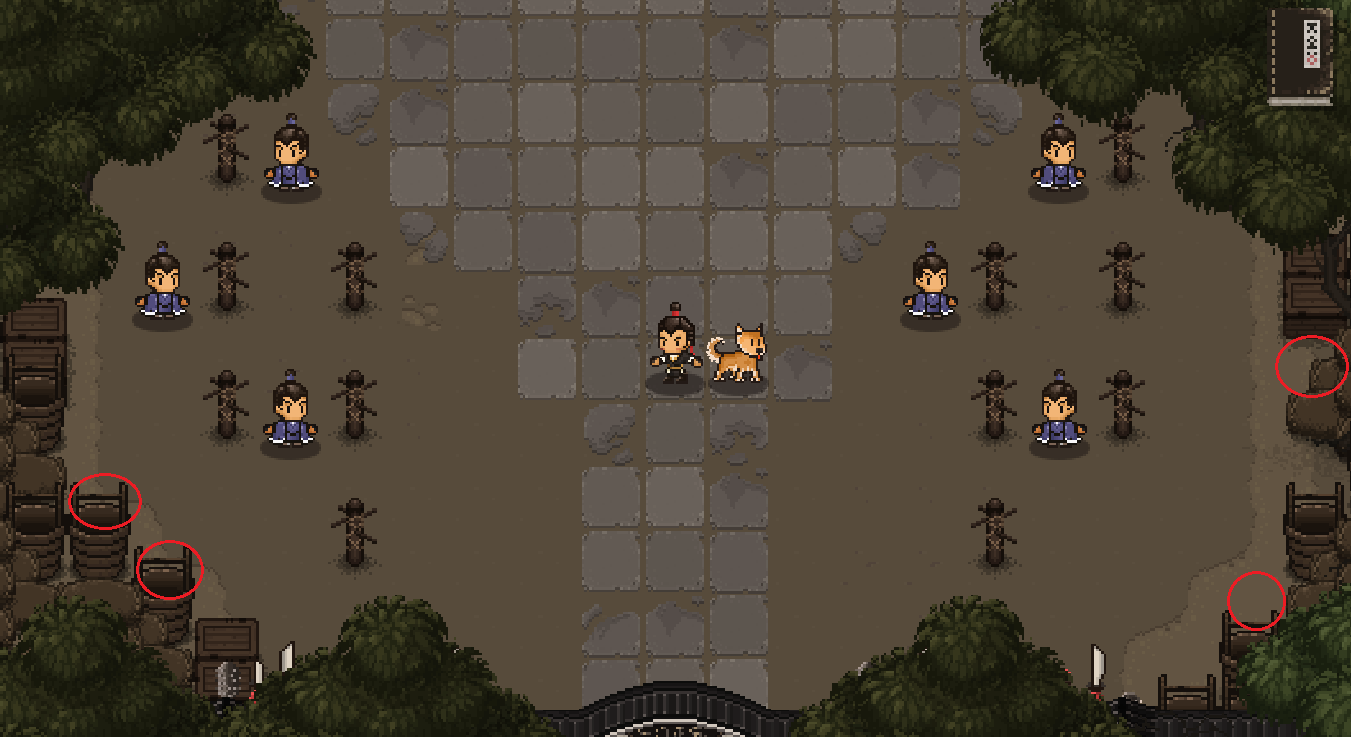Open the book menu icon
The image size is (1351, 737).
(x=1301, y=53)
